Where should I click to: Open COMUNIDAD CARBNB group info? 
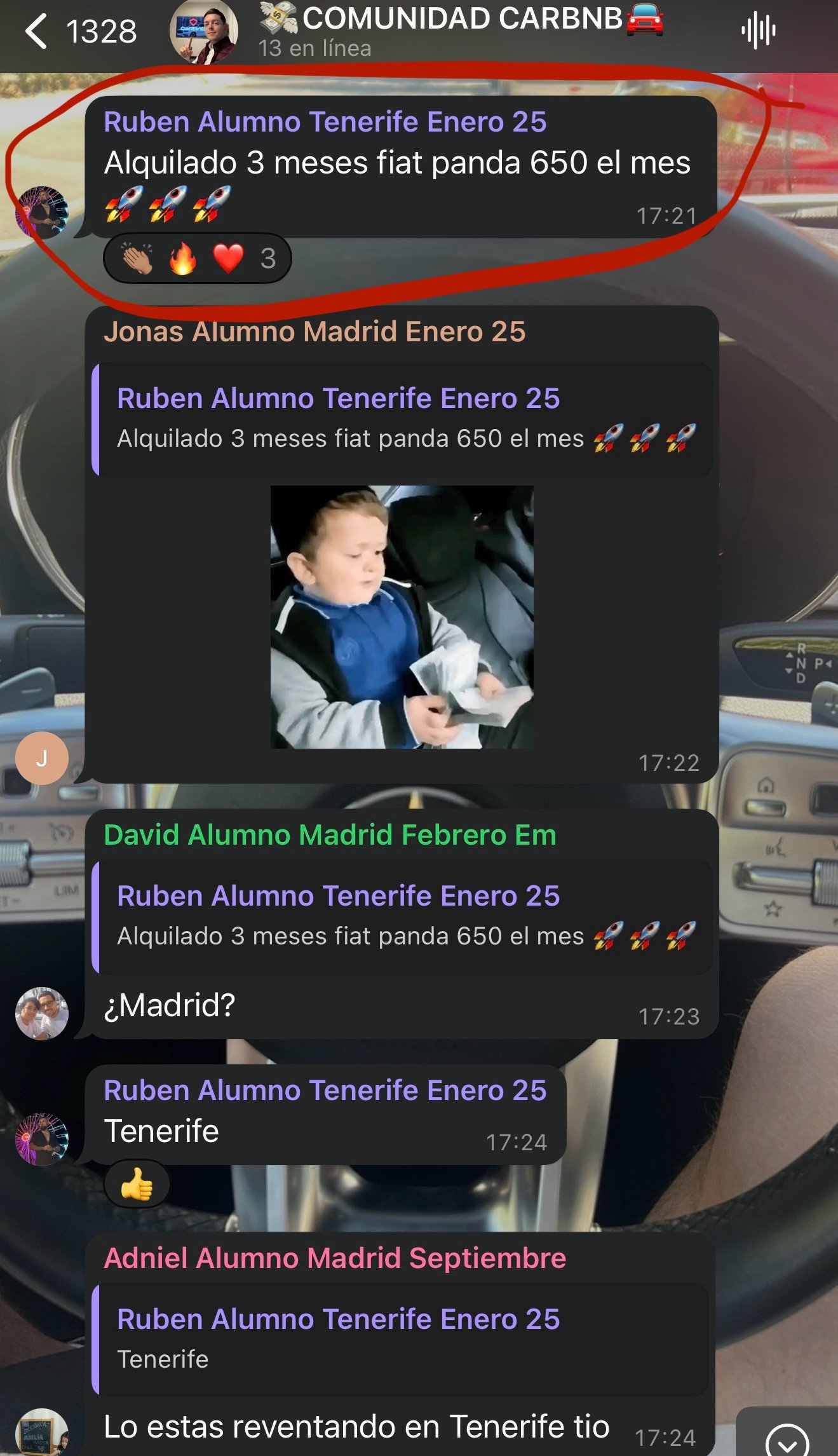click(x=461, y=31)
